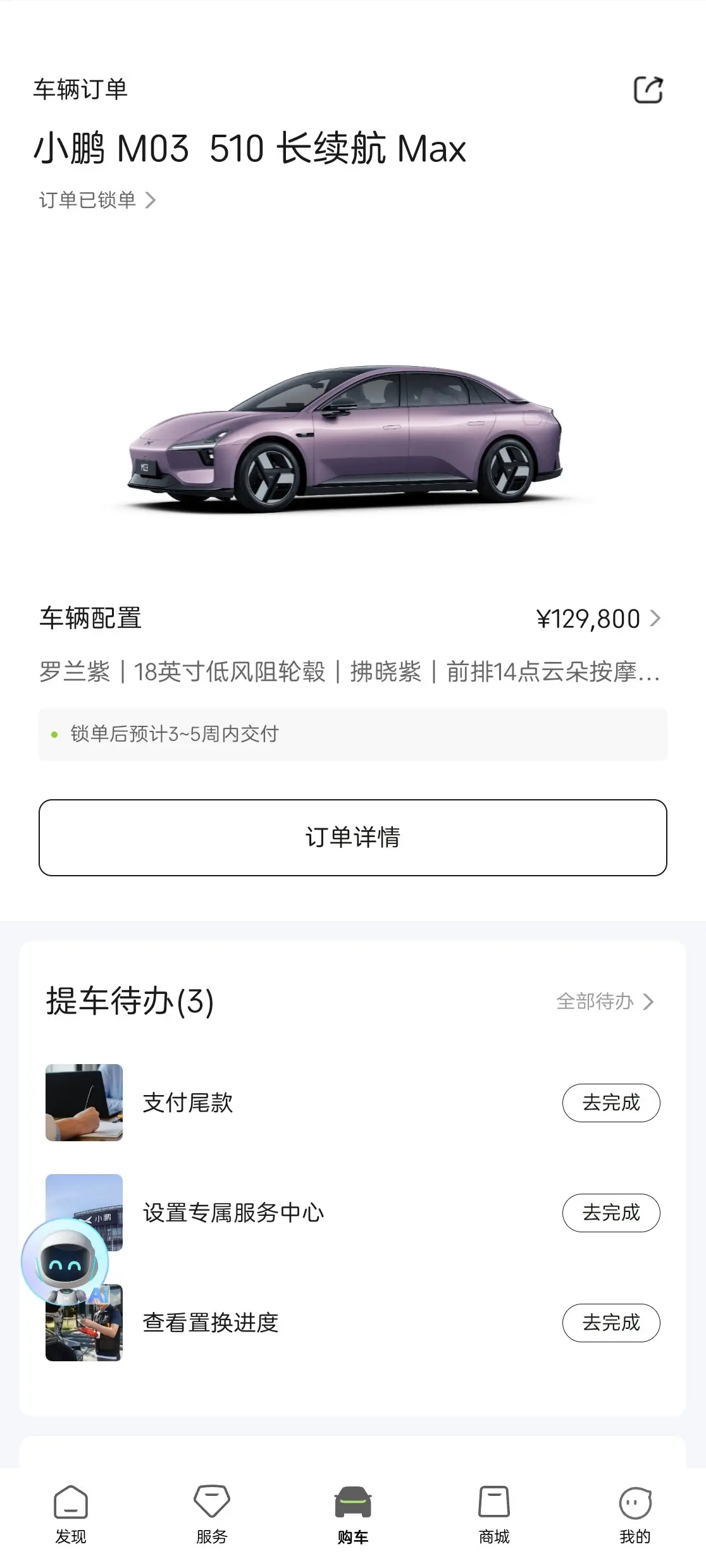
Task: Open the ¥129,800 vehicle configuration
Action: click(597, 618)
